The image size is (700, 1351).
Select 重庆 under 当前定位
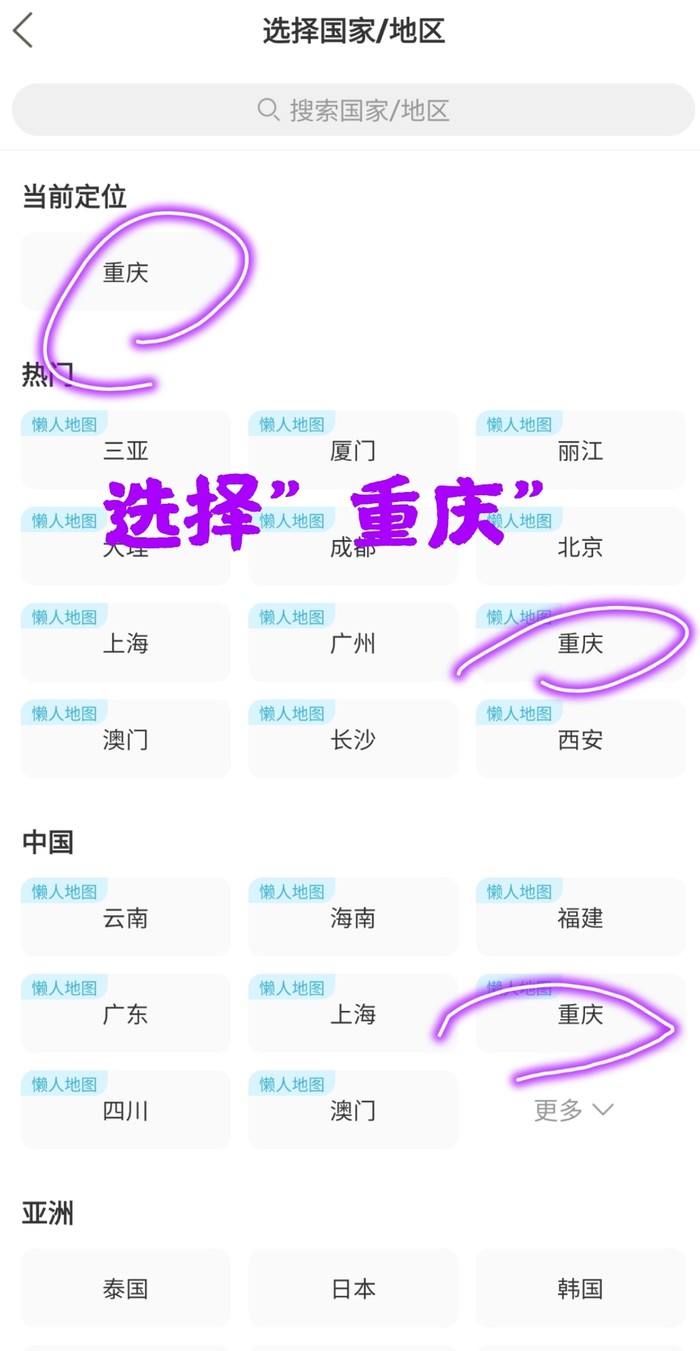point(125,272)
